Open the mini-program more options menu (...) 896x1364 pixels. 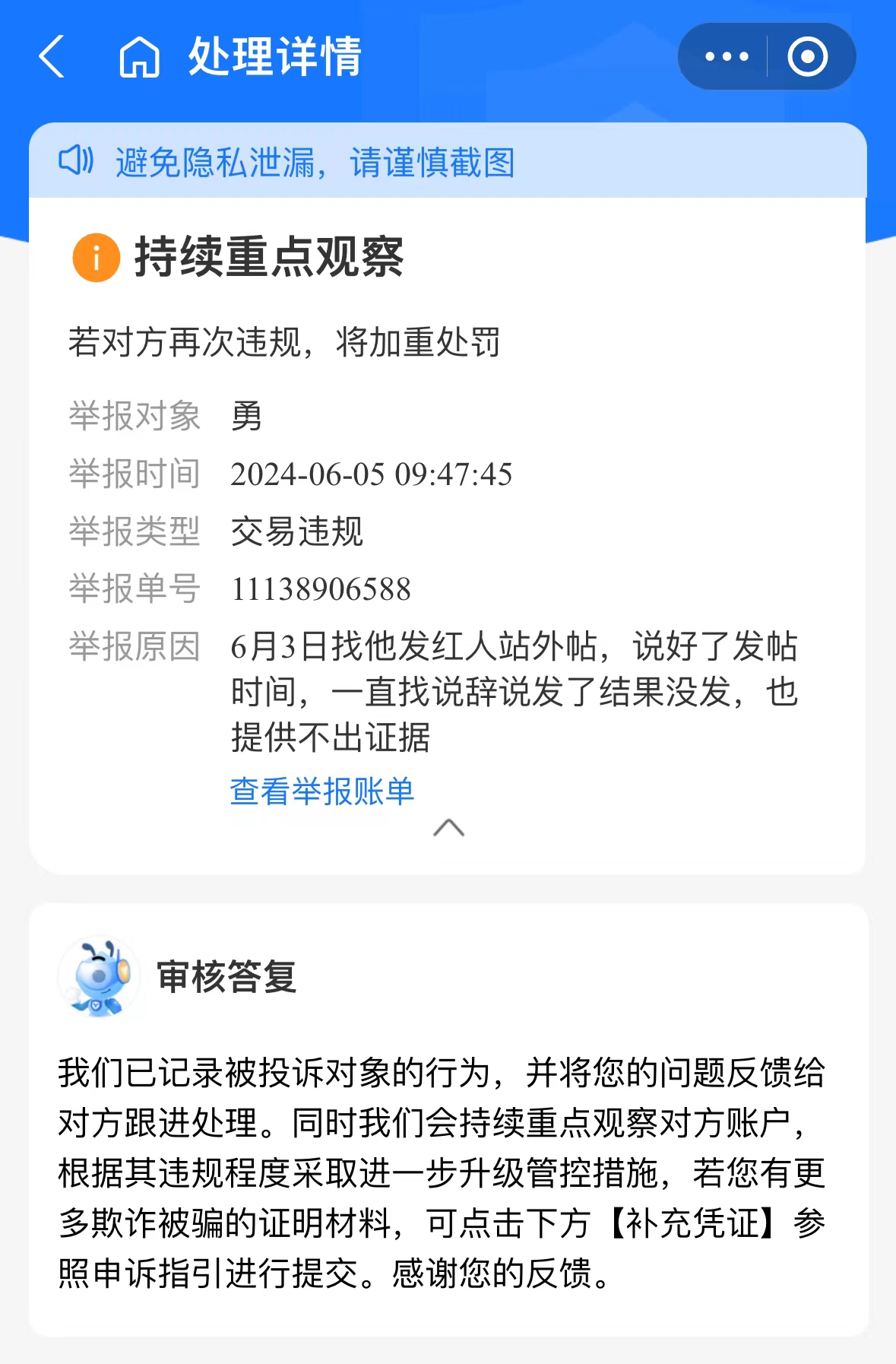(724, 56)
